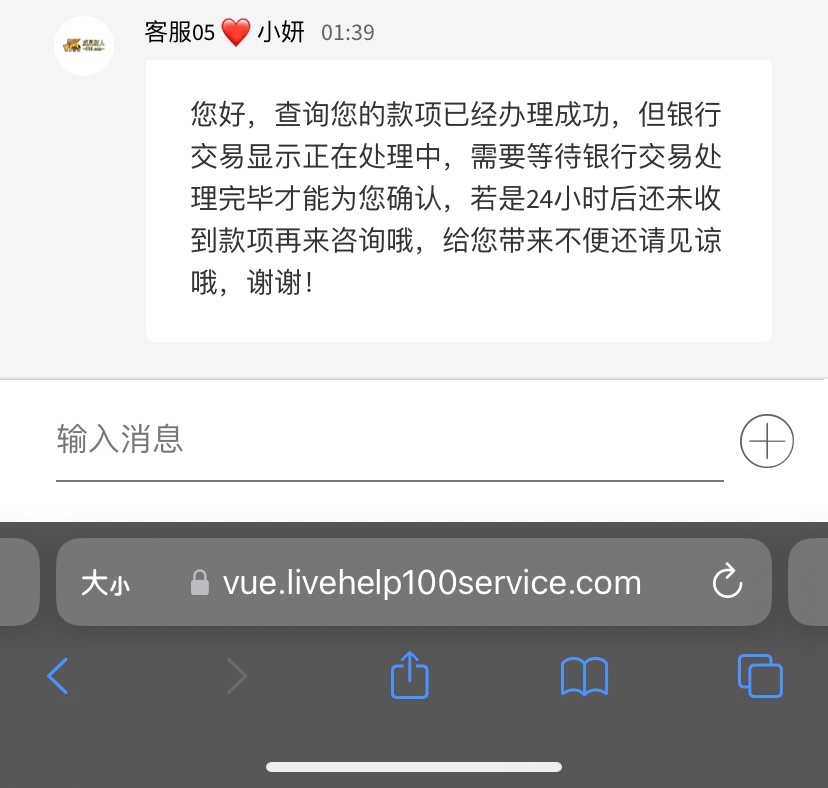Tap the vue.livehelp100service.com address bar
This screenshot has width=828, height=788.
430,582
